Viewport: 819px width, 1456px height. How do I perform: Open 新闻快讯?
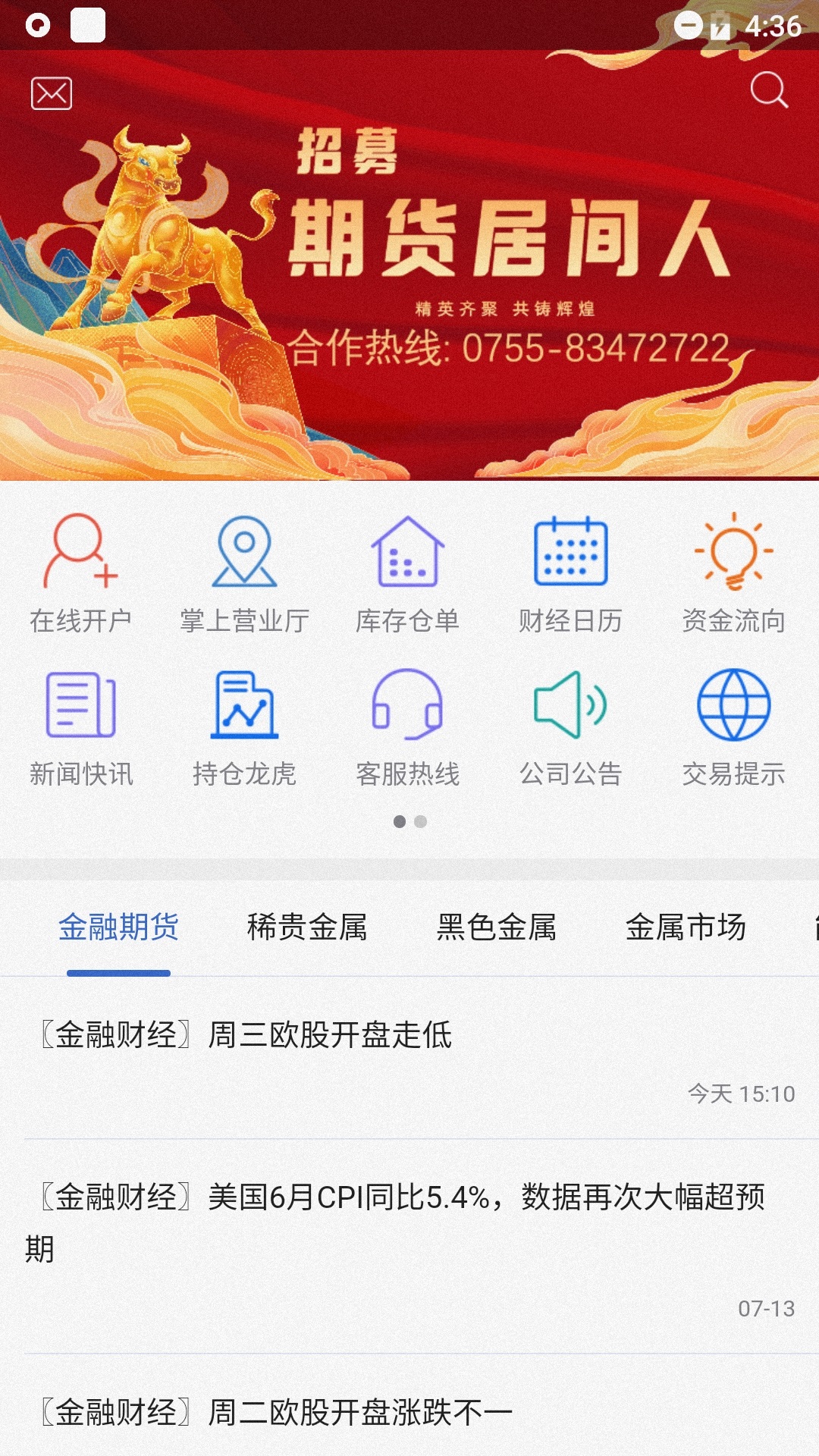[x=81, y=728]
